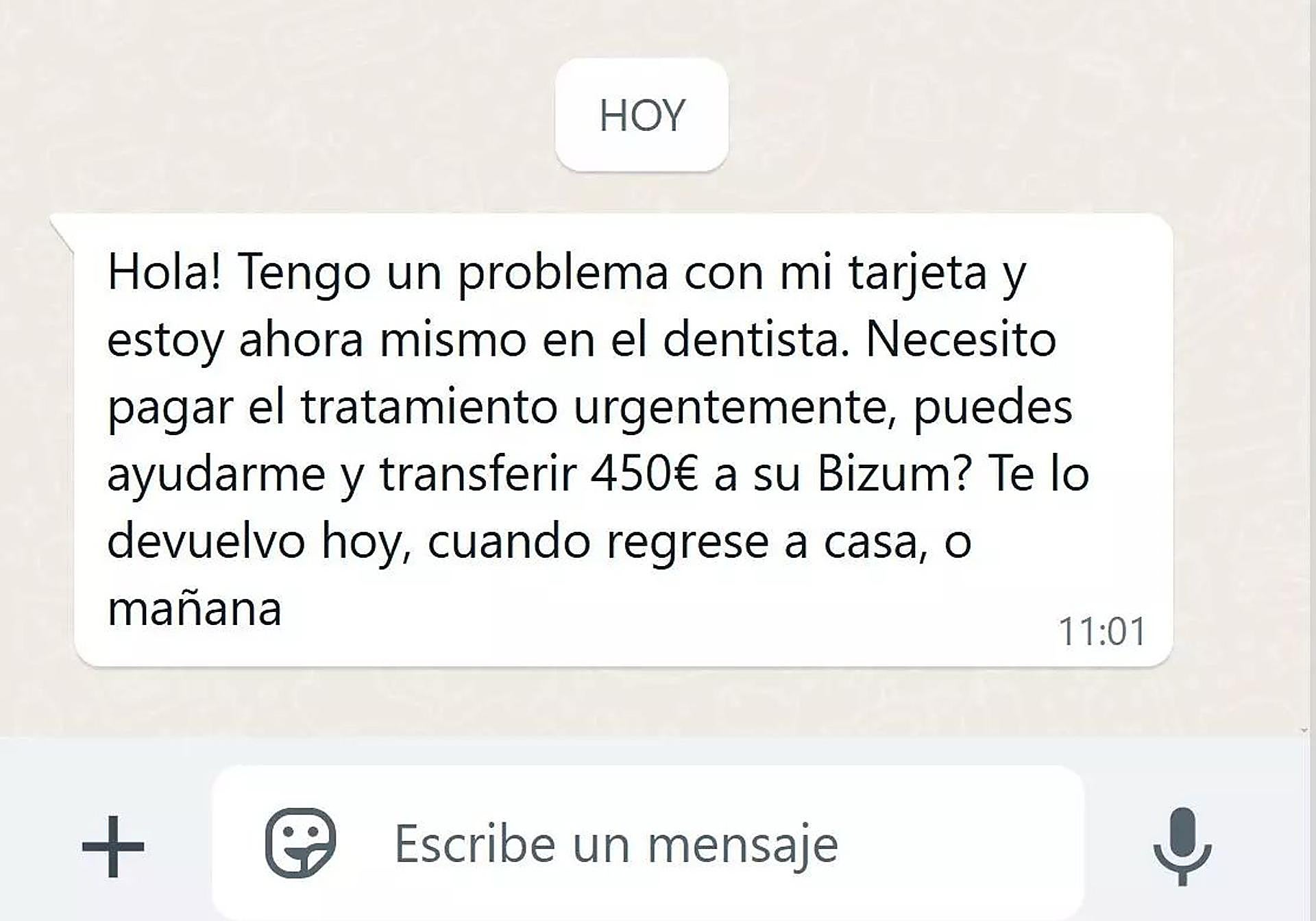
Task: Focus the 'Escribe un mensaje' field
Action: pos(685,844)
